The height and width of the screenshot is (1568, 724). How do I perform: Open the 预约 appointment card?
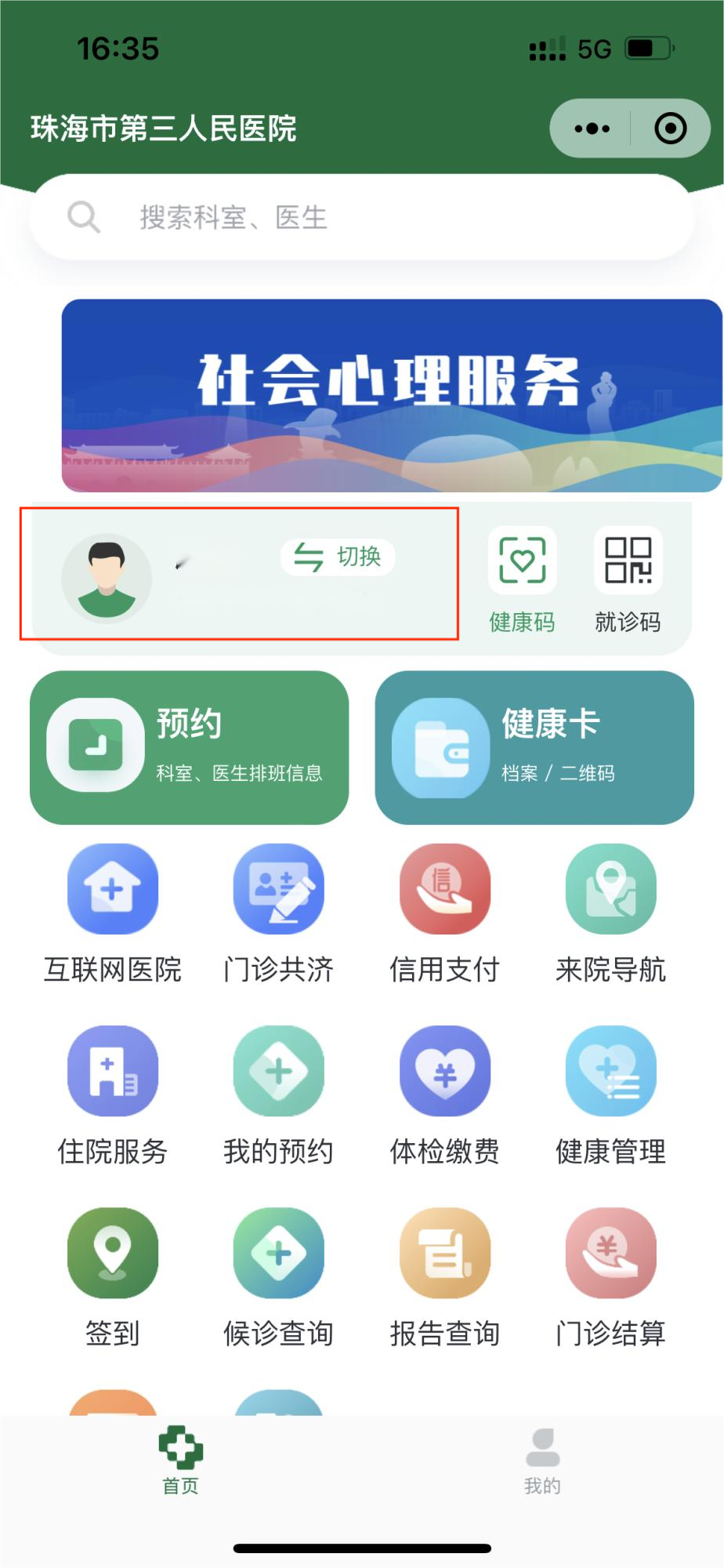pyautogui.click(x=189, y=747)
